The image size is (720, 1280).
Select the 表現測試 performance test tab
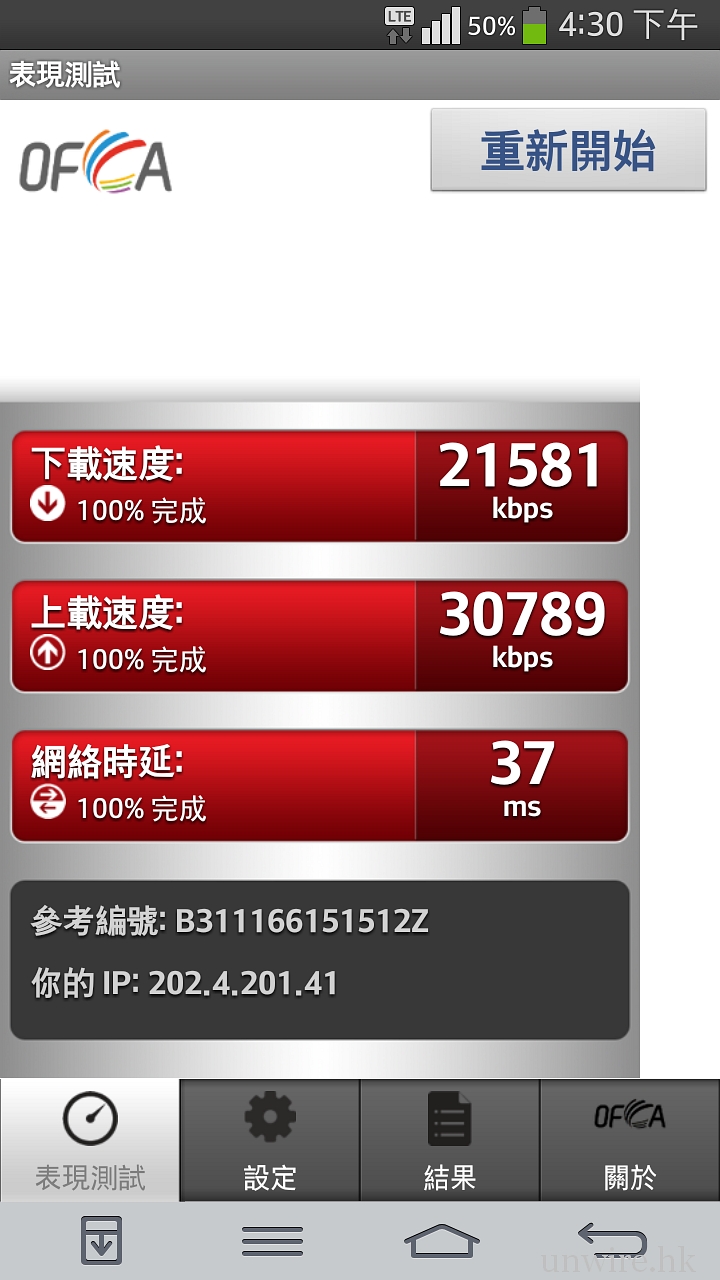[x=90, y=1141]
